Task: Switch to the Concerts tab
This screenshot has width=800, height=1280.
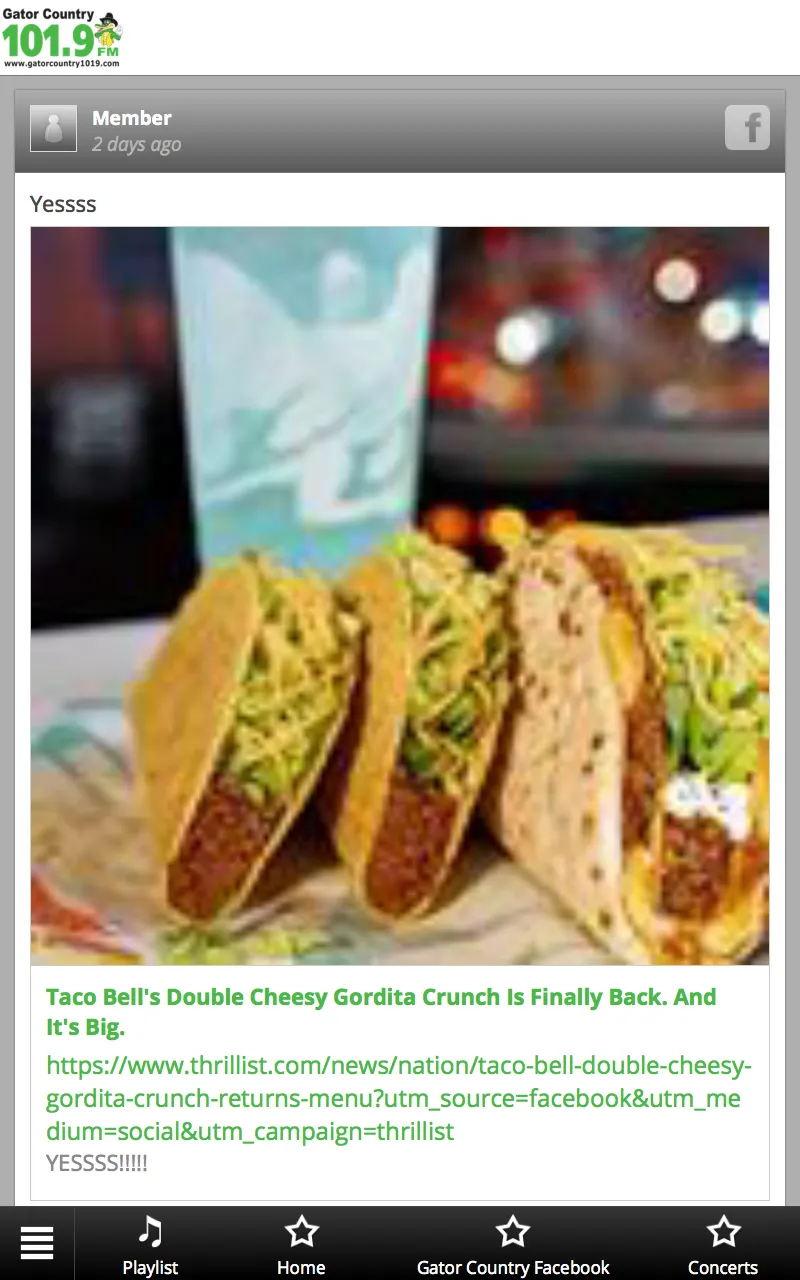Action: [722, 1245]
